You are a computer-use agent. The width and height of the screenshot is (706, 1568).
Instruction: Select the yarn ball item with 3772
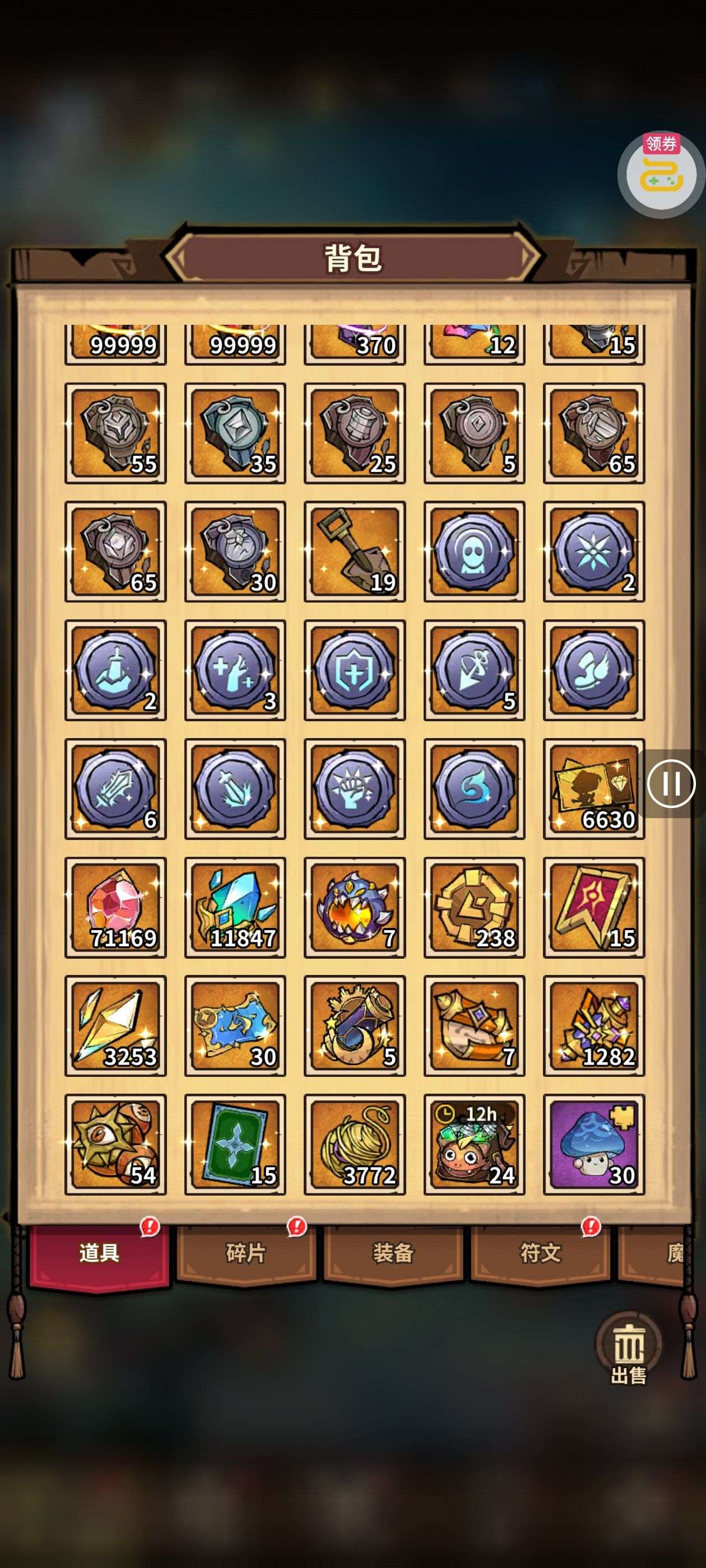[x=355, y=1144]
